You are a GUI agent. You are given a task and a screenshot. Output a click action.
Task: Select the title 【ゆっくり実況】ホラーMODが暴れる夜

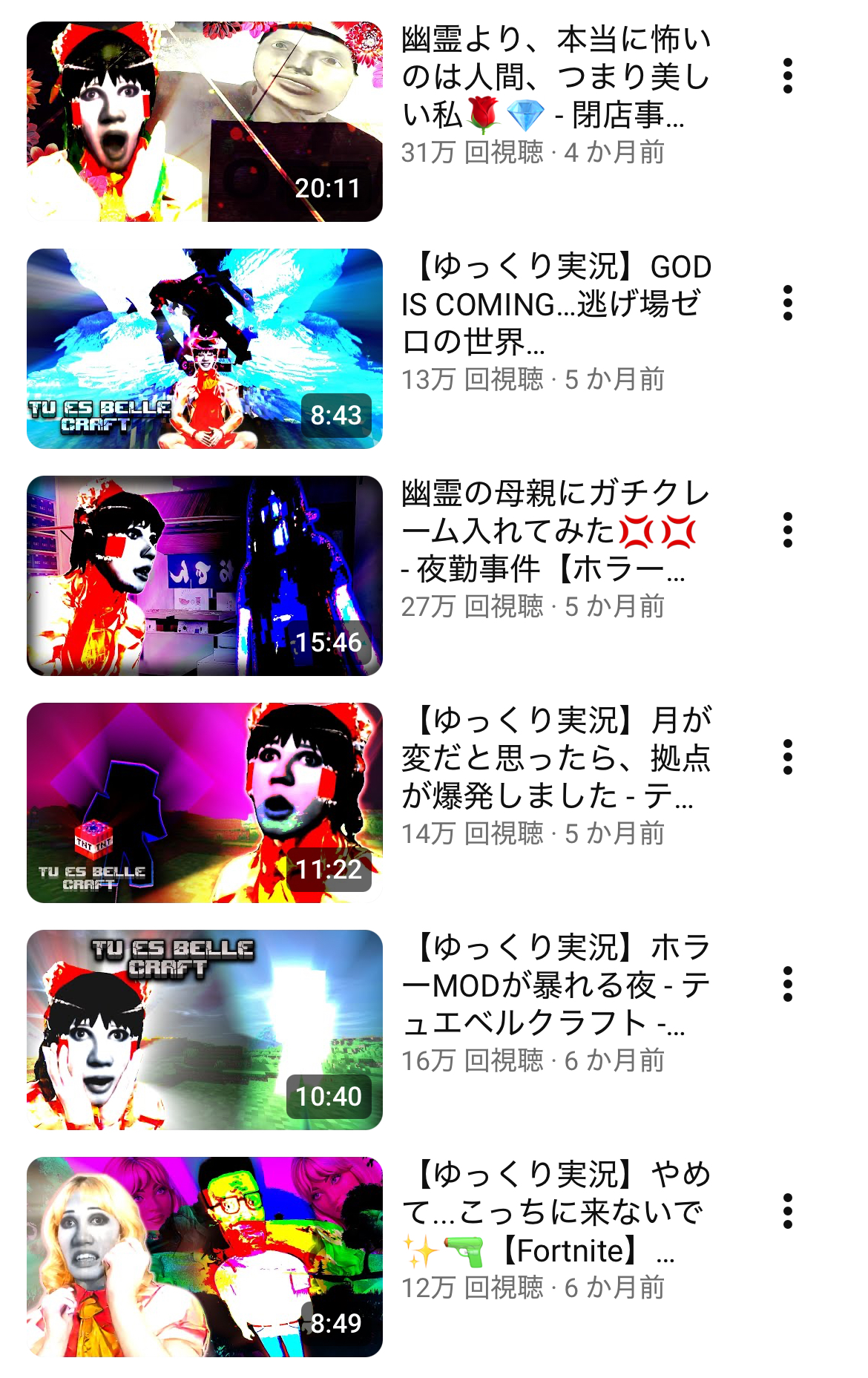[x=555, y=985]
